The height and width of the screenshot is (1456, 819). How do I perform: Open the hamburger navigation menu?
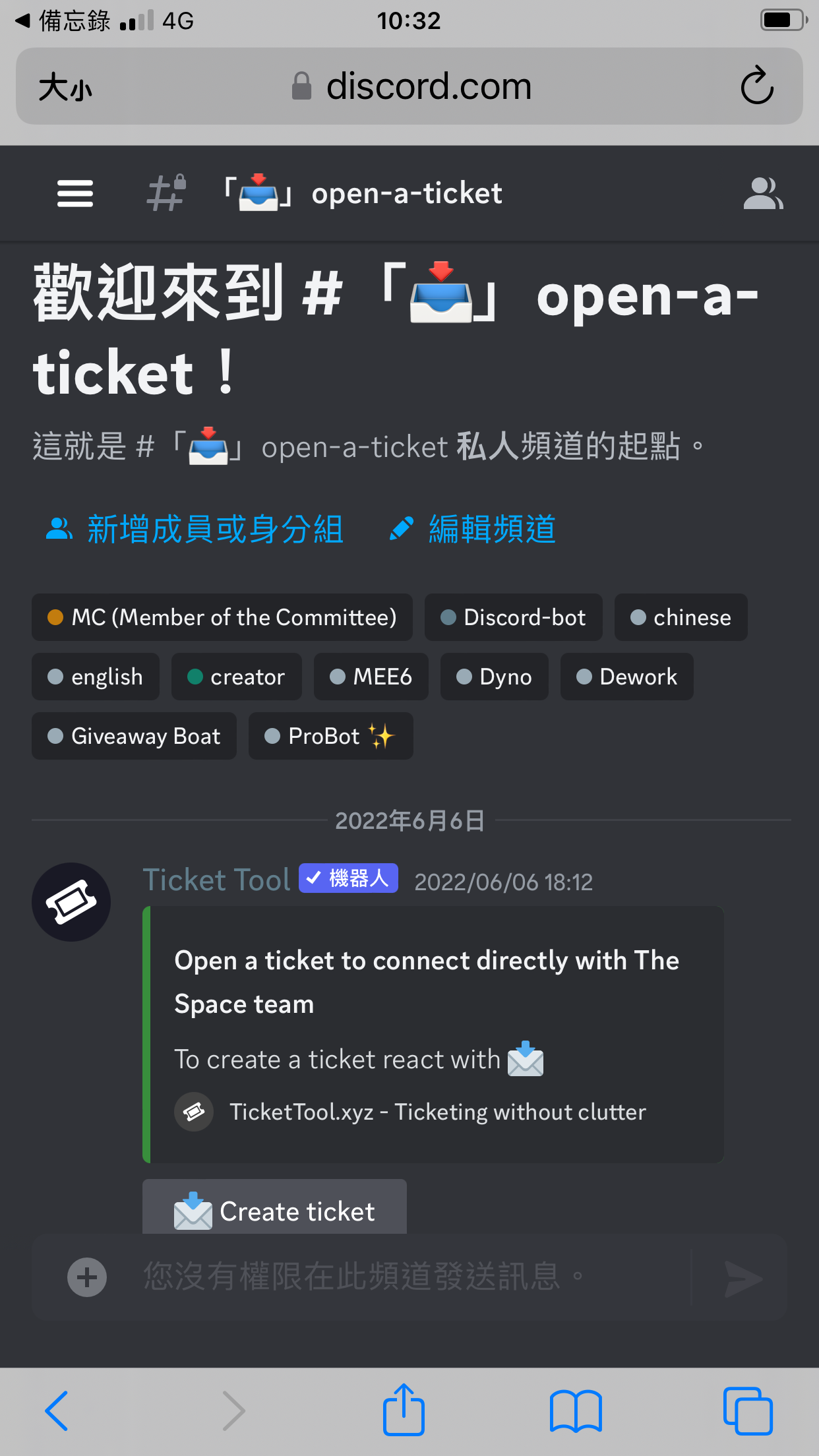coord(75,194)
